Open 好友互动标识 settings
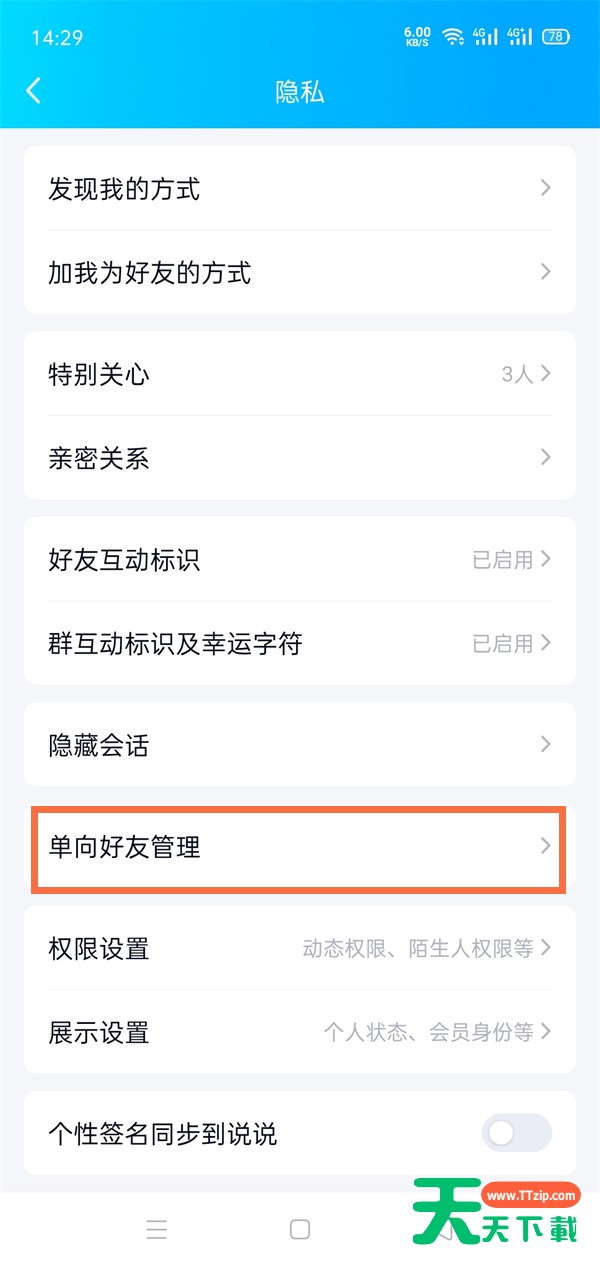Image resolution: width=600 pixels, height=1266 pixels. pos(300,559)
